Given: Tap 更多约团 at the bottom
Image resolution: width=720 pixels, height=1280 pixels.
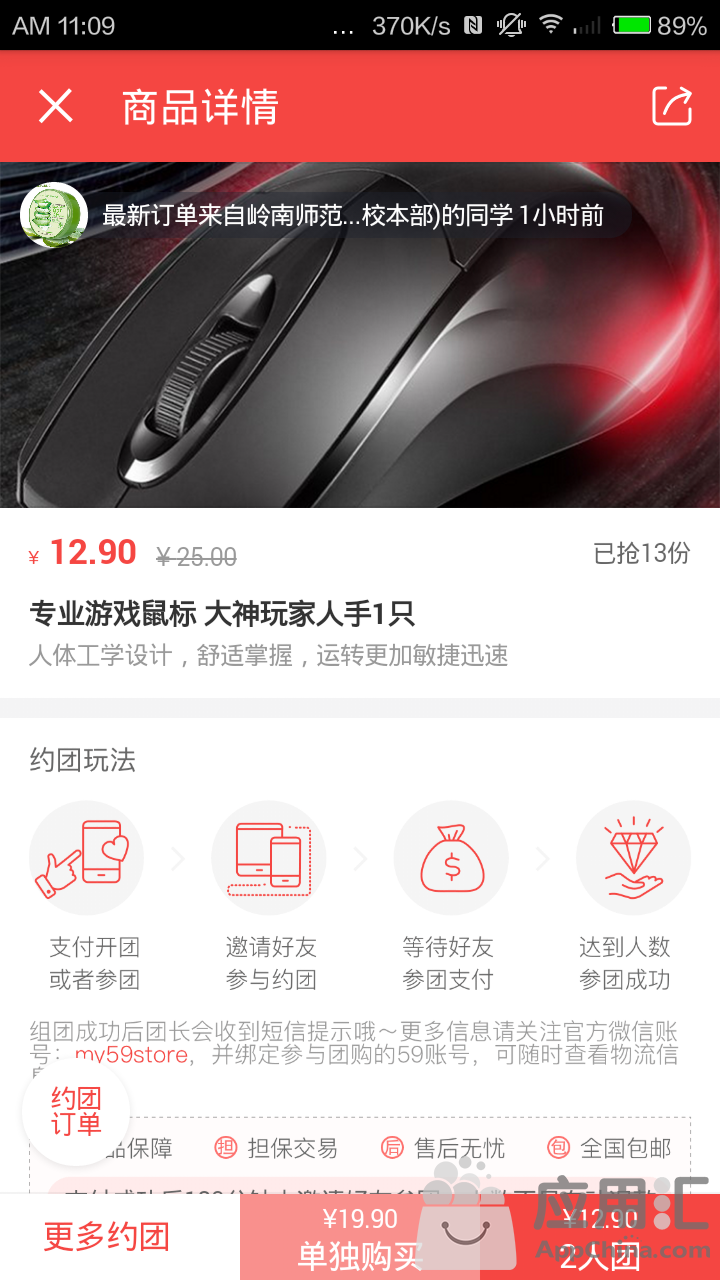Looking at the screenshot, I should click(107, 1237).
